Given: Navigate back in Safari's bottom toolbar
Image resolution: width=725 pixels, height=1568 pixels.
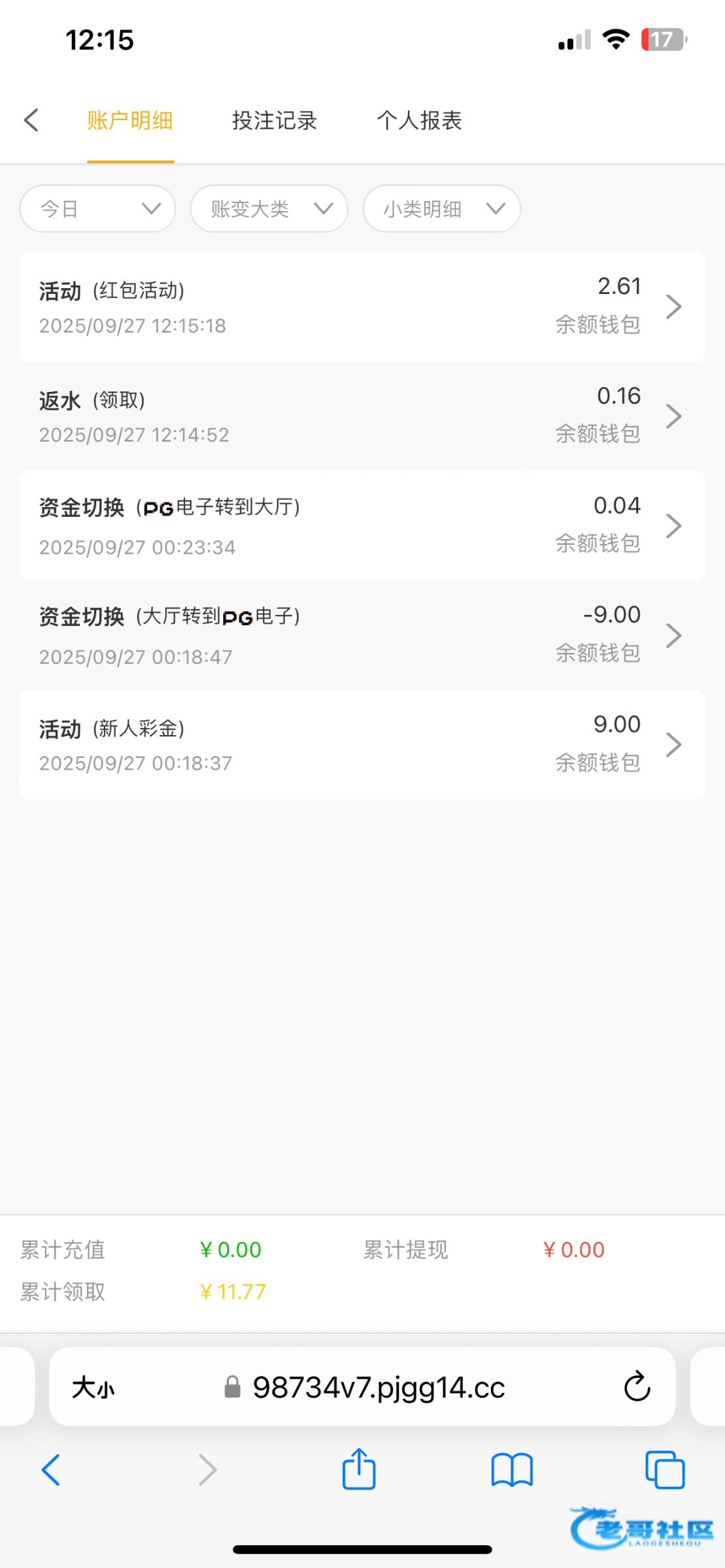Looking at the screenshot, I should coord(51,1470).
